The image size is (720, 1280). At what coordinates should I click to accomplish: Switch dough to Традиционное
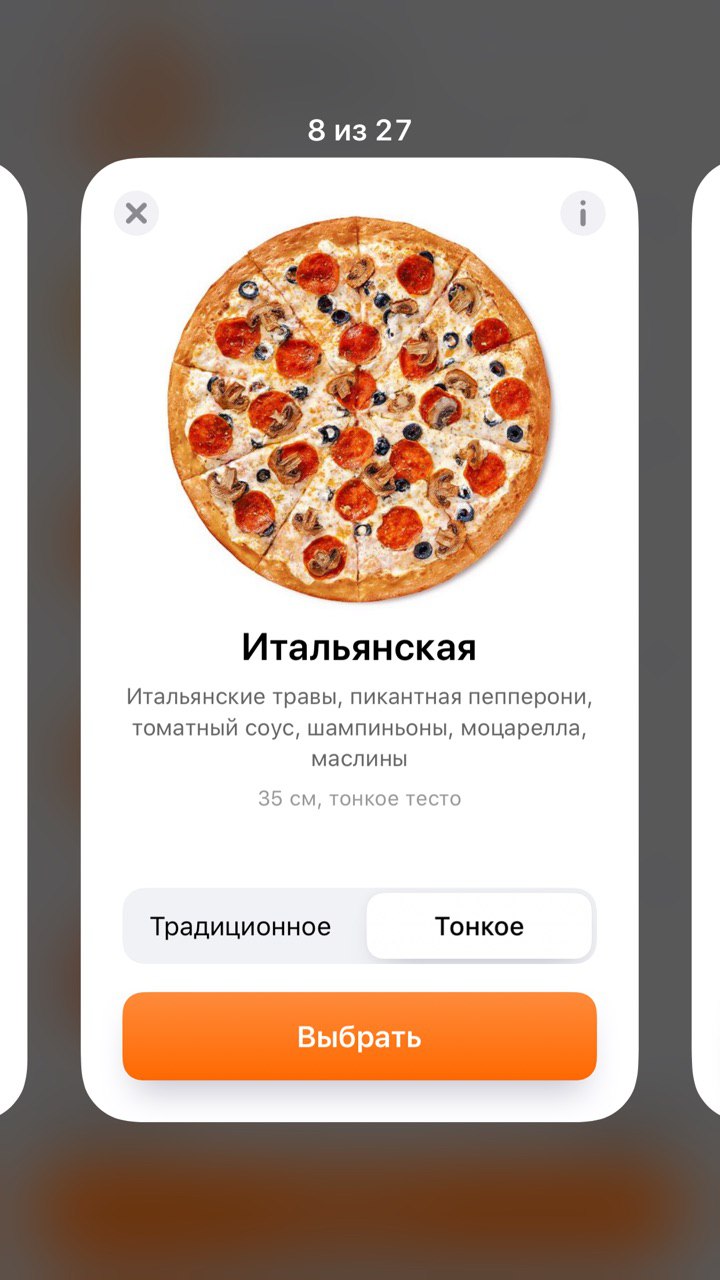(x=241, y=926)
